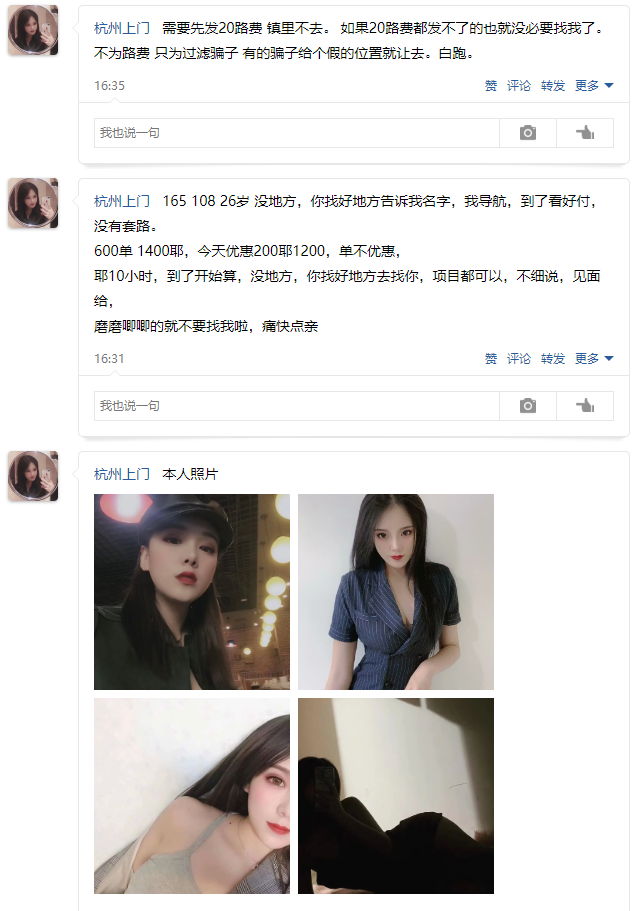The width and height of the screenshot is (634, 911).
Task: Like the post timestamped 16:31
Action: tap(491, 359)
